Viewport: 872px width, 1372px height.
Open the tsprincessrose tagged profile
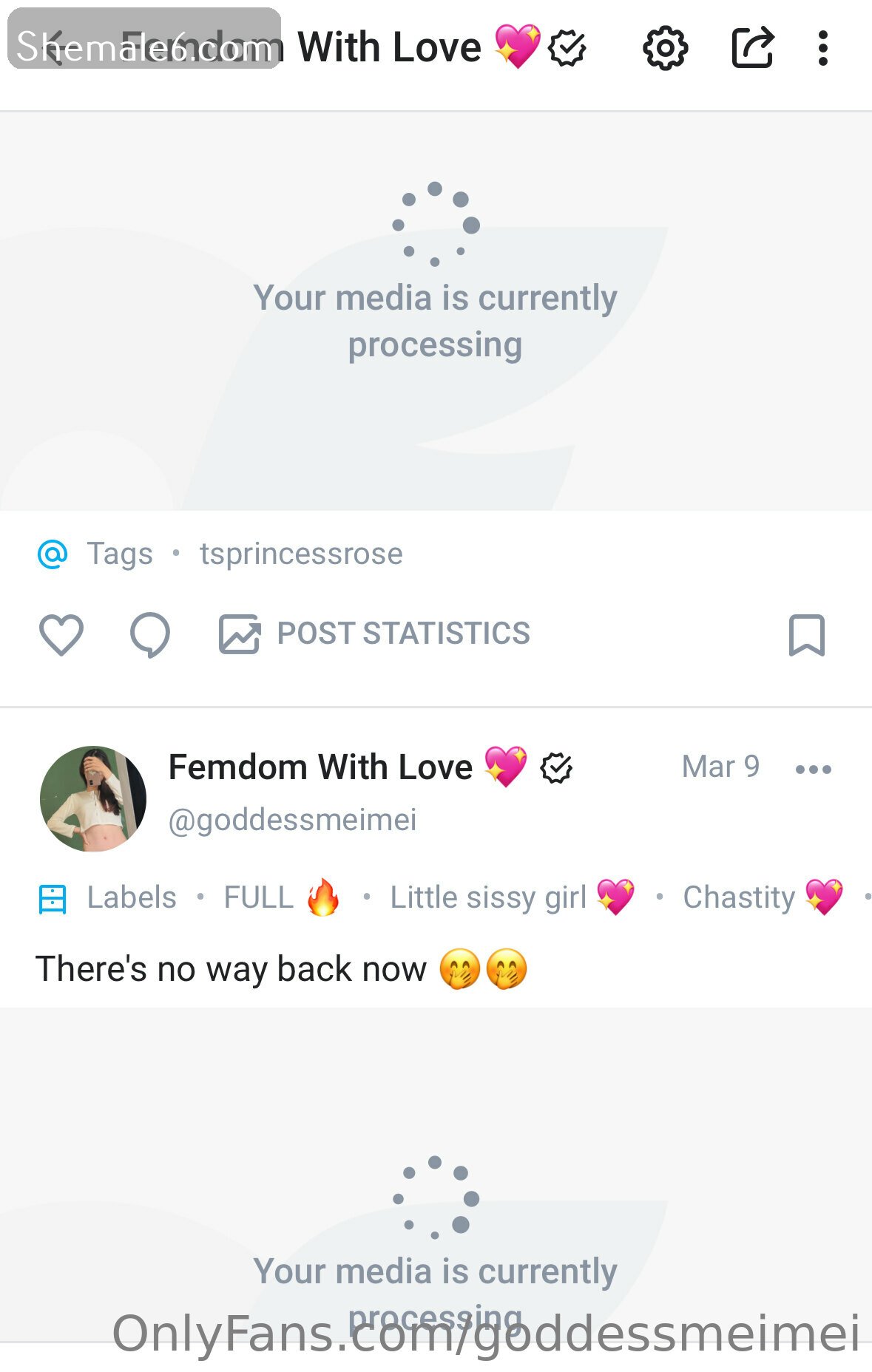(301, 554)
